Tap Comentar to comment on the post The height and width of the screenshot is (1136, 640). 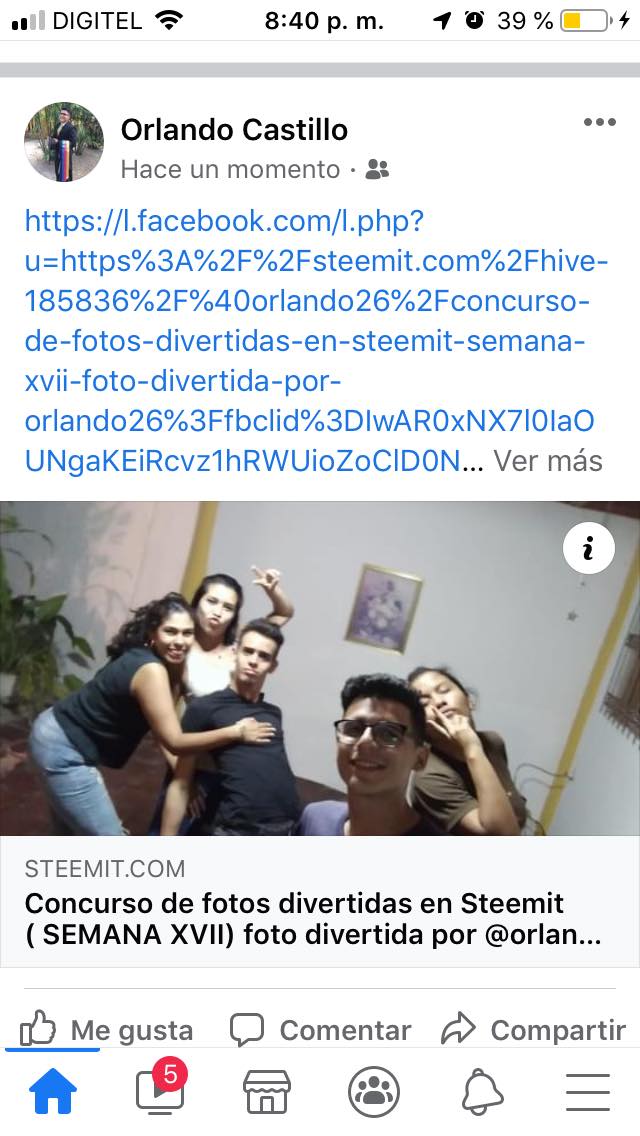point(320,1030)
